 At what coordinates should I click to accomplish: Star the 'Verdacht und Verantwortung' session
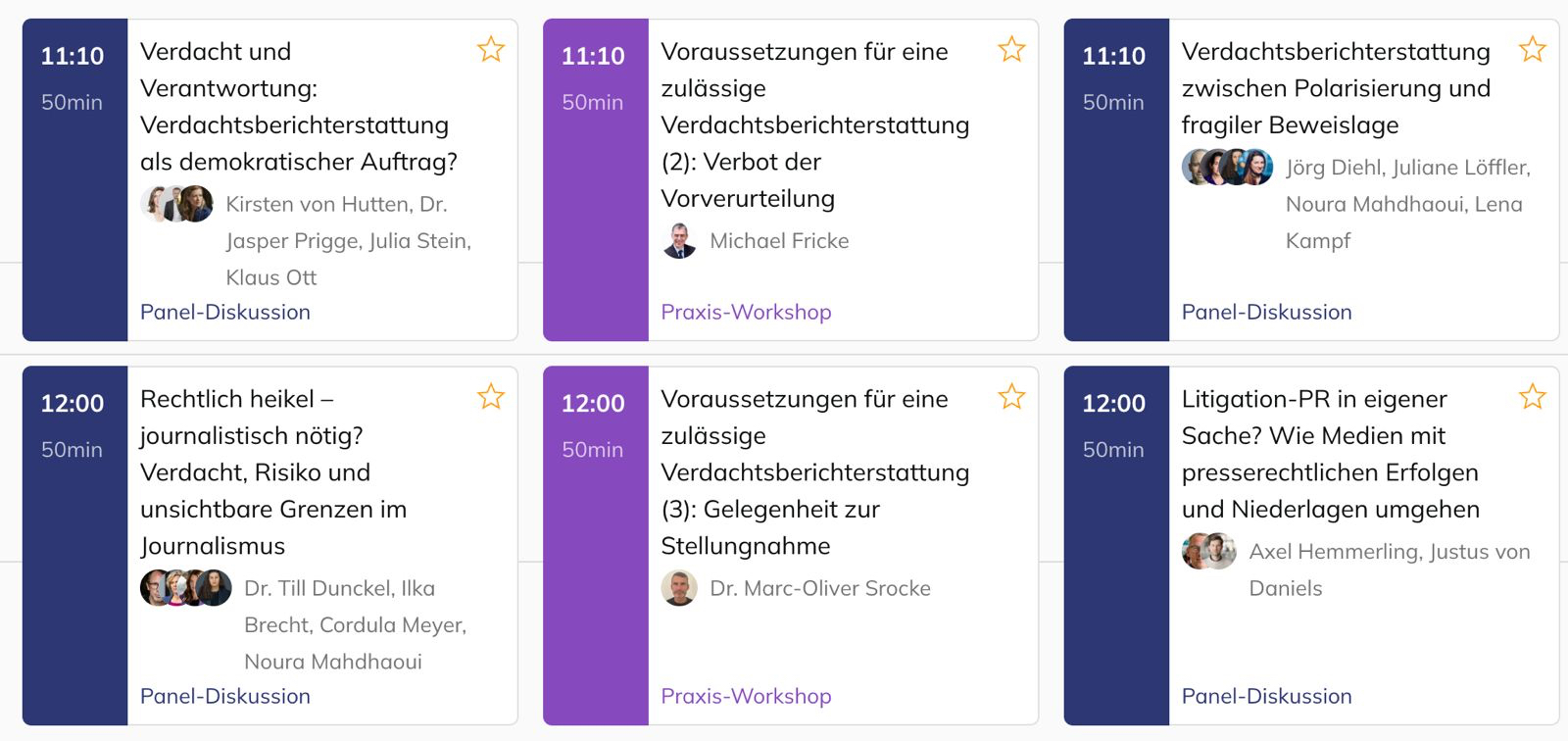click(491, 49)
